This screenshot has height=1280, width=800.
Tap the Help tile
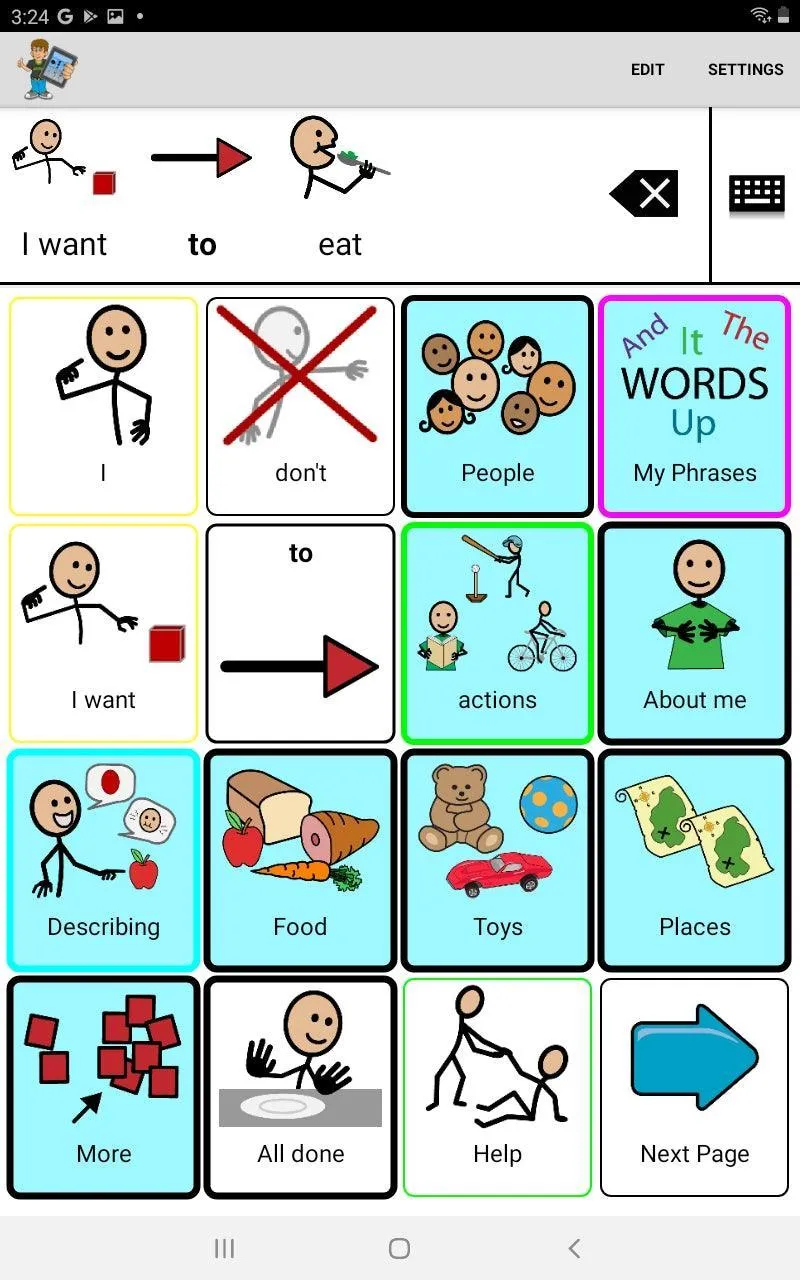(497, 1087)
